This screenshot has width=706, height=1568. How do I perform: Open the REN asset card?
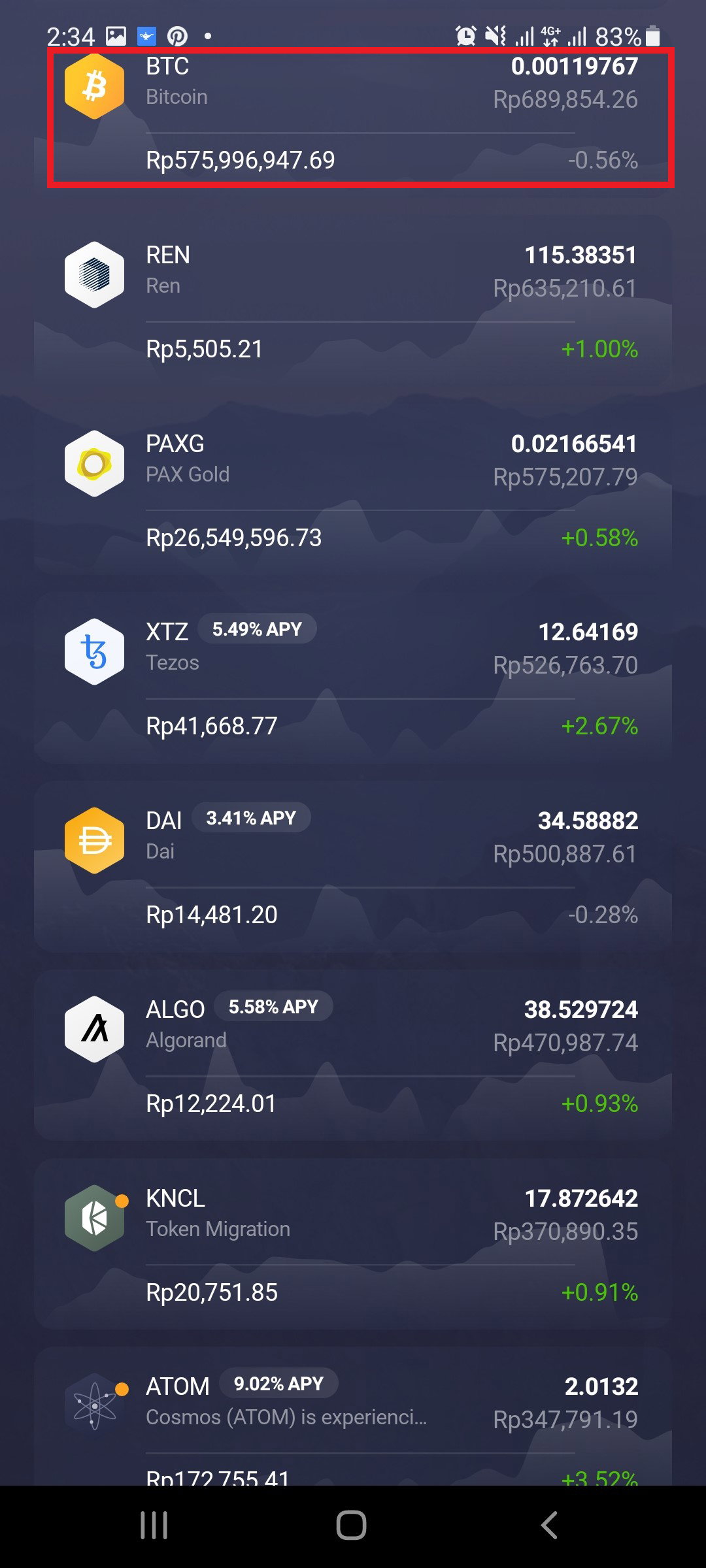(353, 301)
